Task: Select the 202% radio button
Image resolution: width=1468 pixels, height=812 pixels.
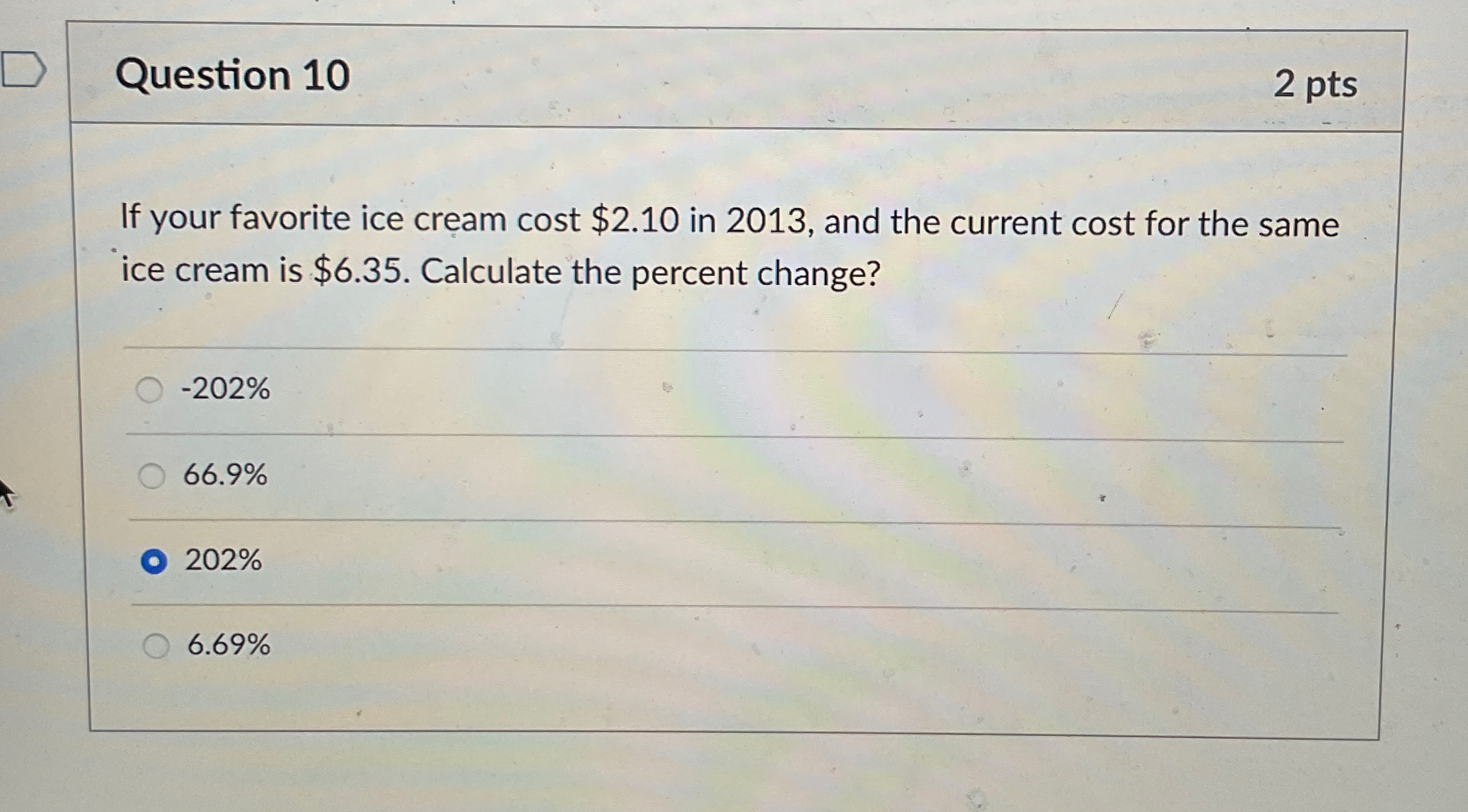Action: tap(154, 561)
